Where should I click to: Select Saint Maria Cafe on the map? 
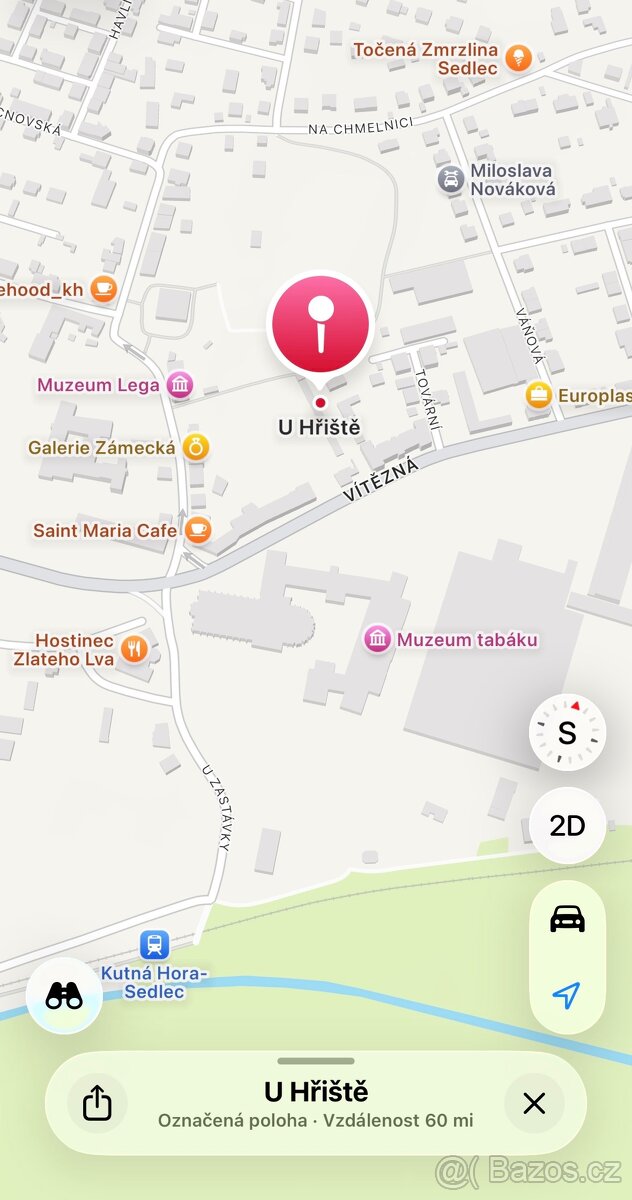coord(198,530)
